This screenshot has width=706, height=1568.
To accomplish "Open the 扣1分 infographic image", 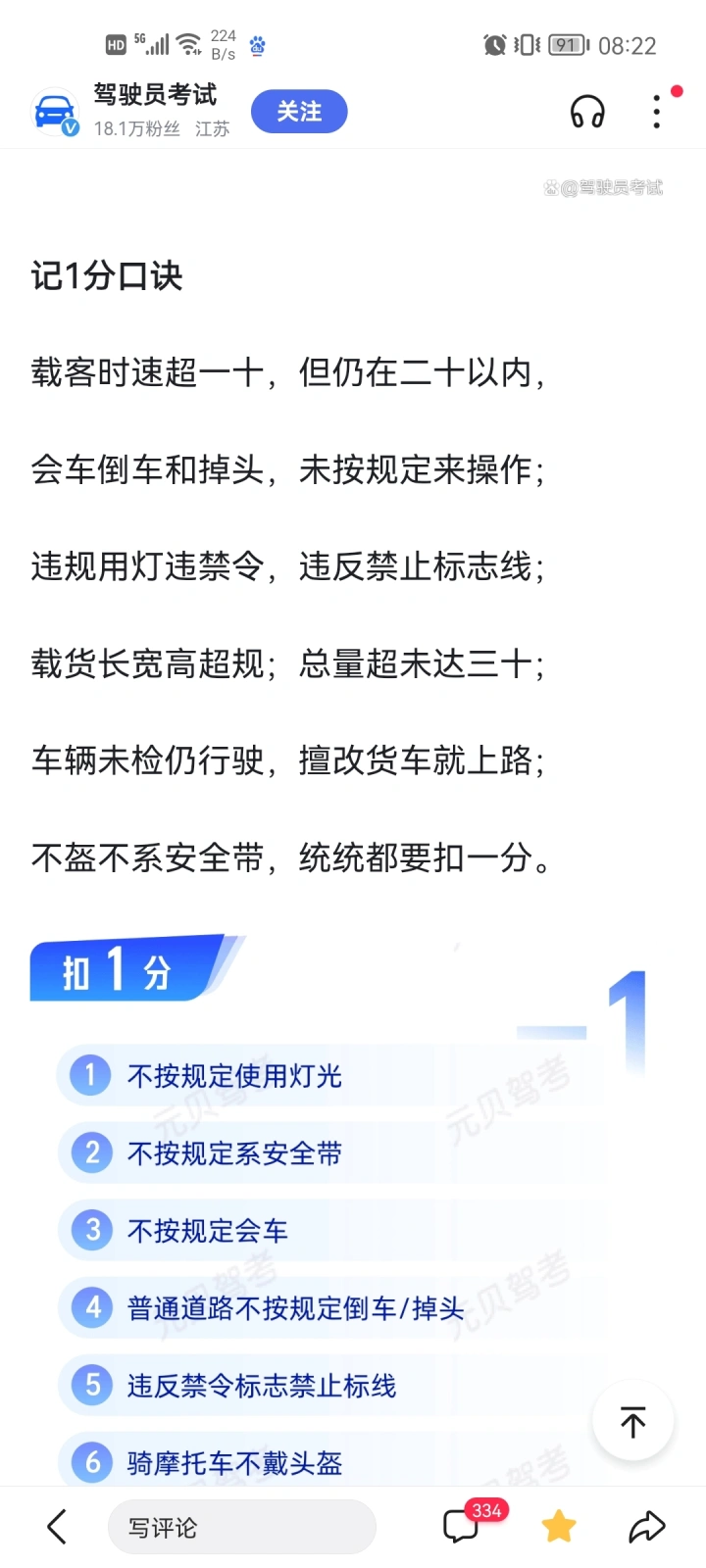I will point(353,1209).
